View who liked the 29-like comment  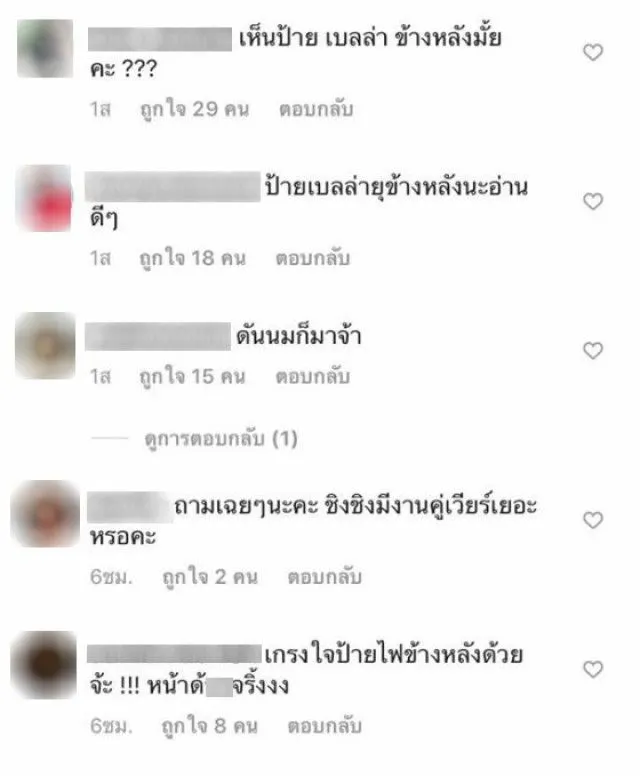pos(194,109)
